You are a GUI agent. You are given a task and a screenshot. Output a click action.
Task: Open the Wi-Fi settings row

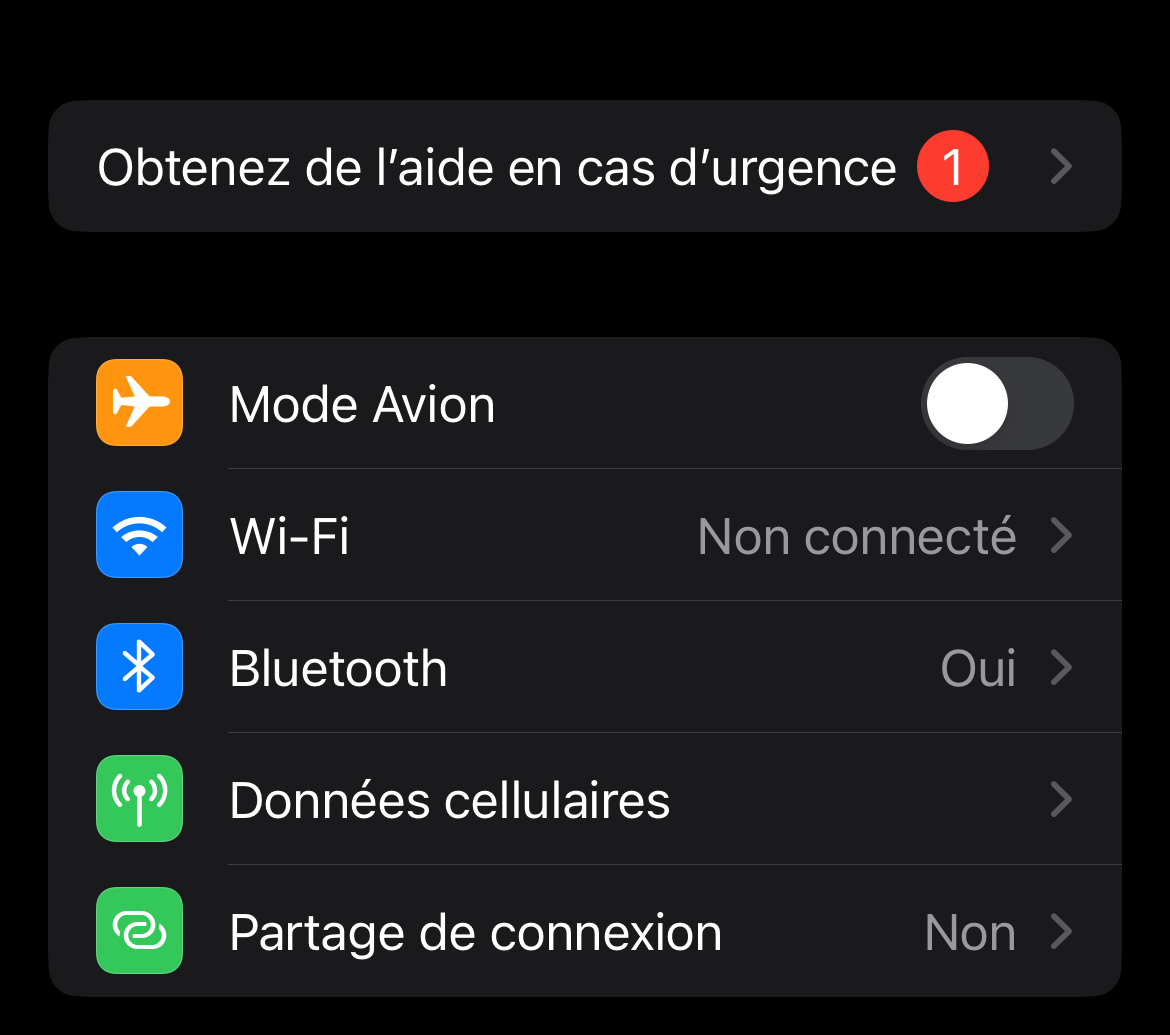(584, 536)
